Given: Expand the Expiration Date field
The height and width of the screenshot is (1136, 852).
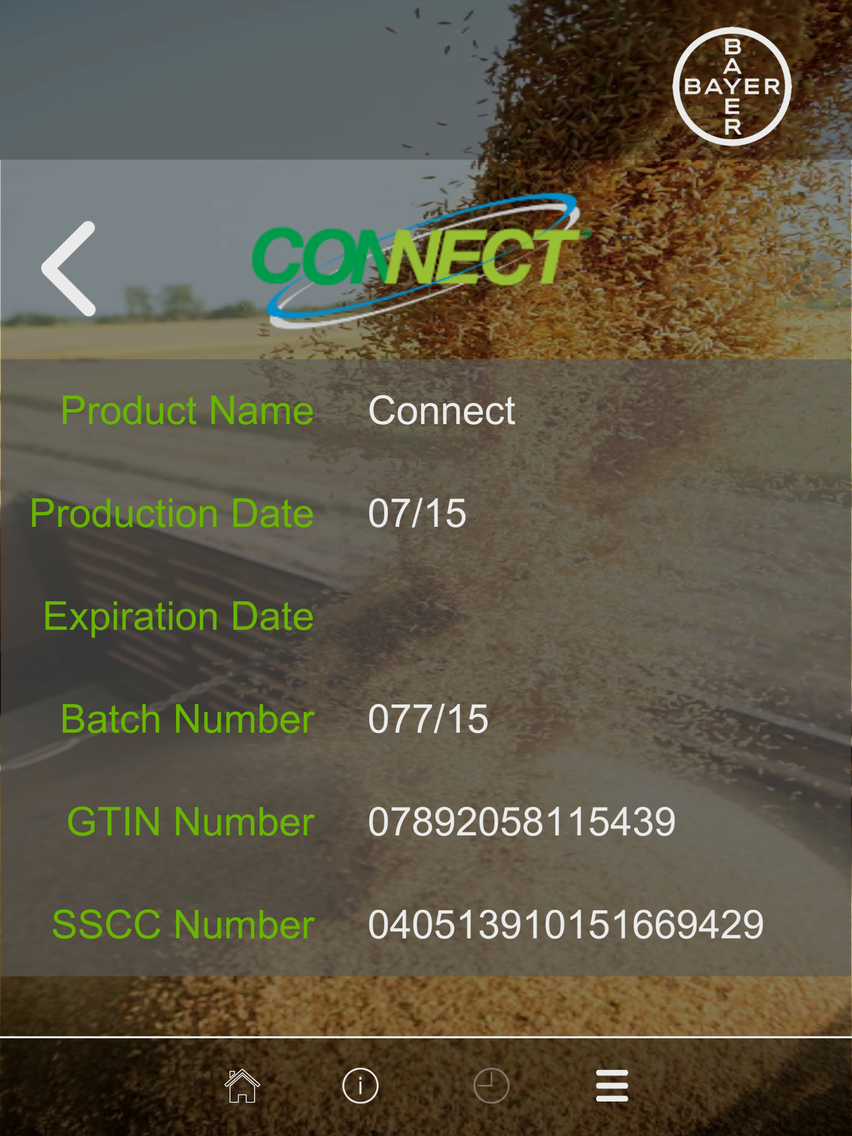Looking at the screenshot, I should (x=179, y=616).
